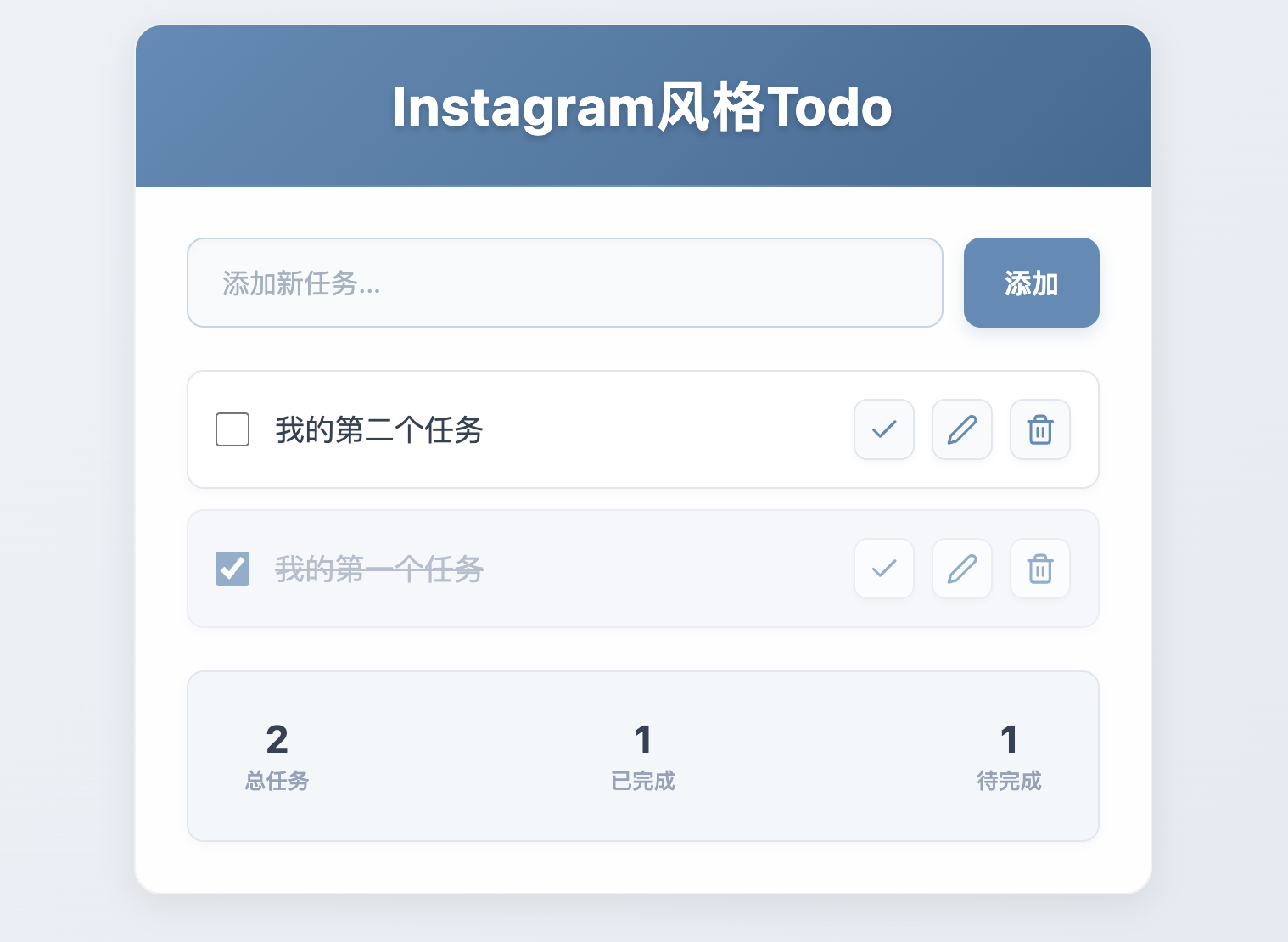
Task: Tap the 添加 button
Action: click(1031, 283)
